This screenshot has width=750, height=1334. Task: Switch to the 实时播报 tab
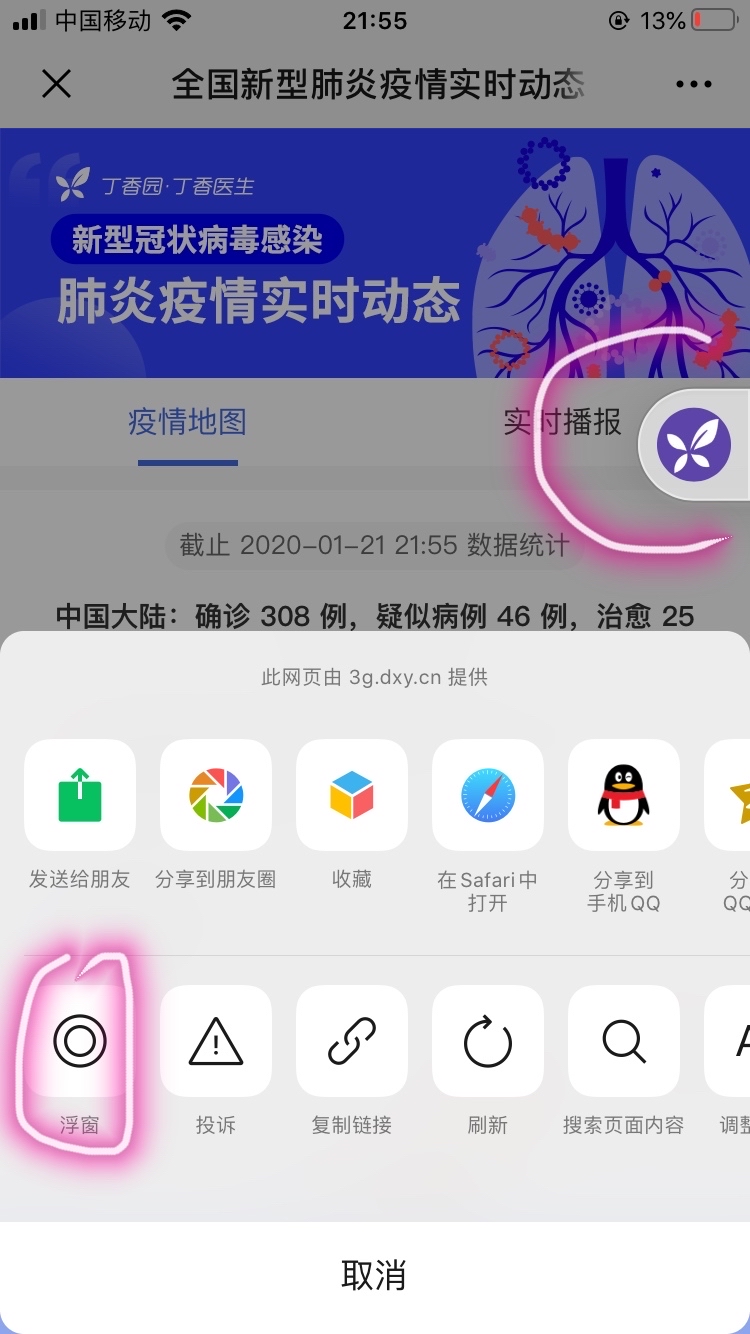562,422
